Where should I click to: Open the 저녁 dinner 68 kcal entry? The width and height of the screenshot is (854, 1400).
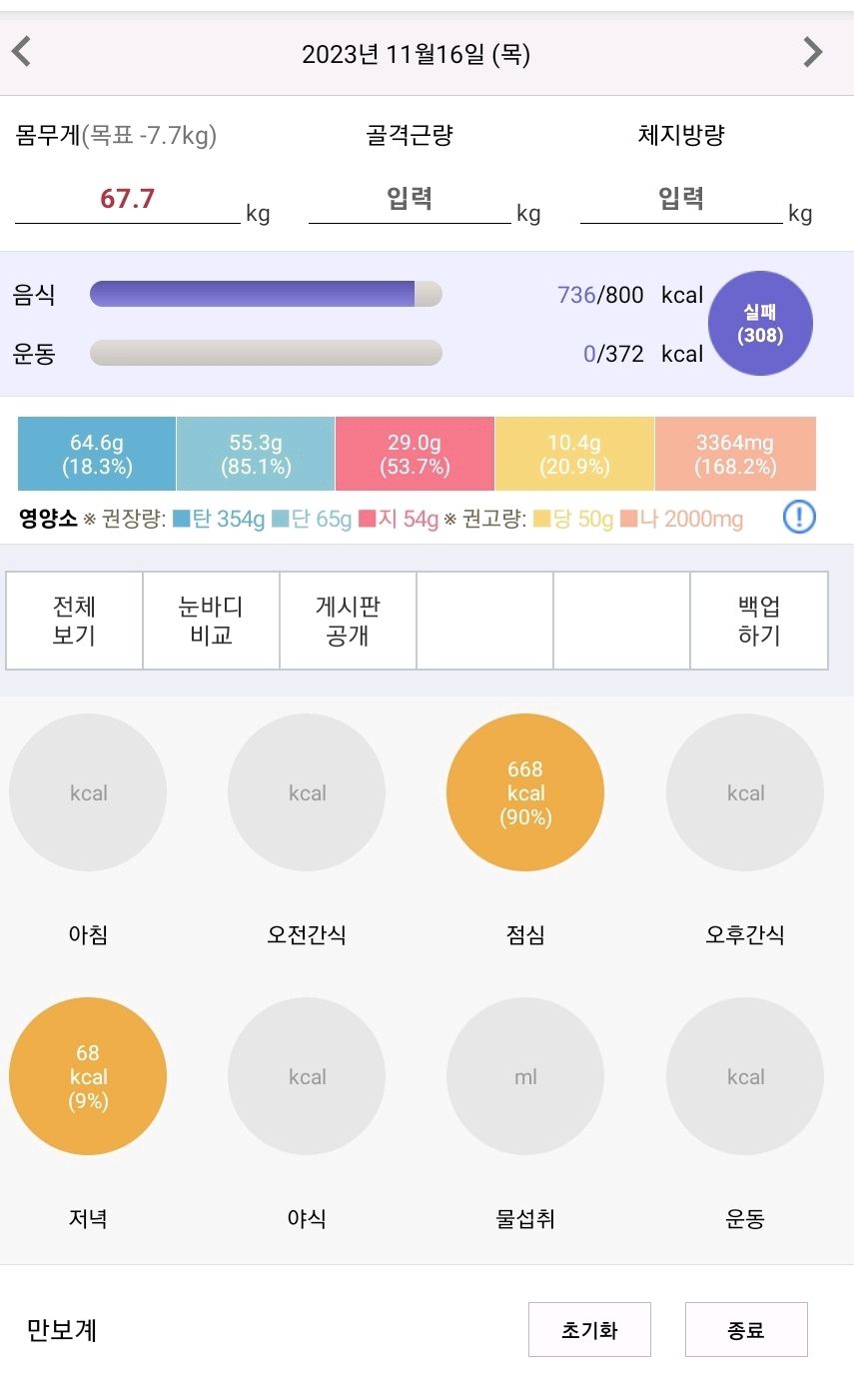tap(88, 1076)
